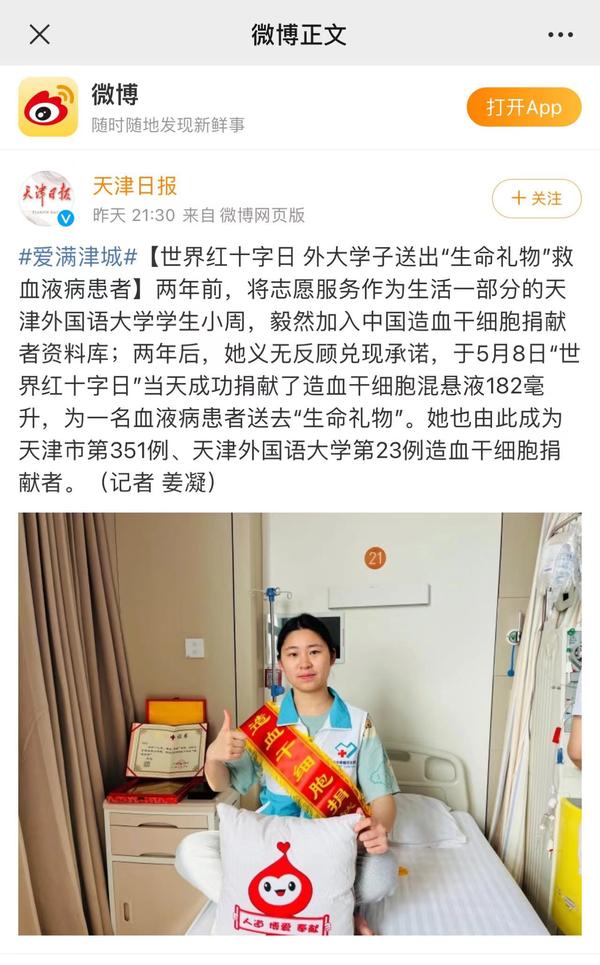Tap the 打开App button
This screenshot has height=965, width=600.
click(523, 107)
